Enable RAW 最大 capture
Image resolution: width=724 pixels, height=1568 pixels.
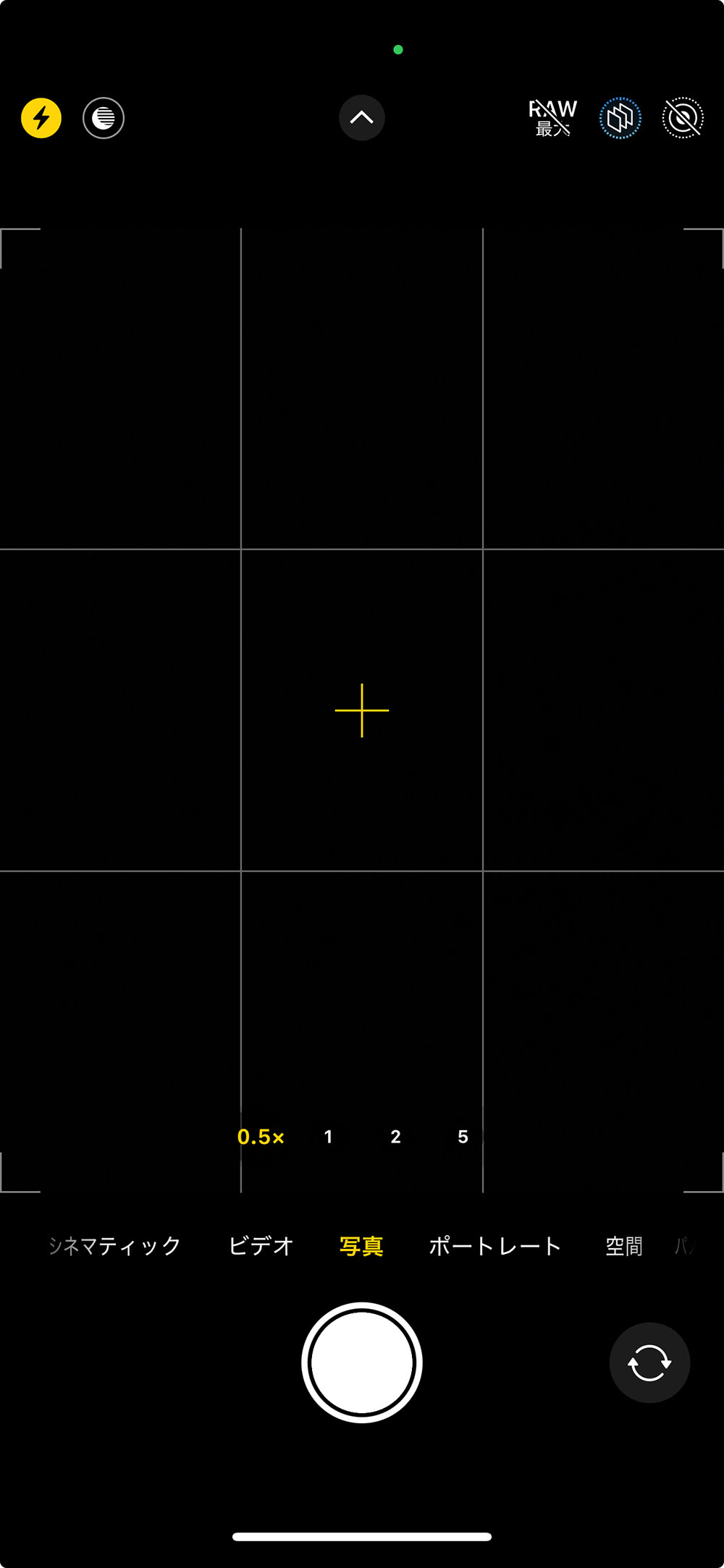coord(552,118)
